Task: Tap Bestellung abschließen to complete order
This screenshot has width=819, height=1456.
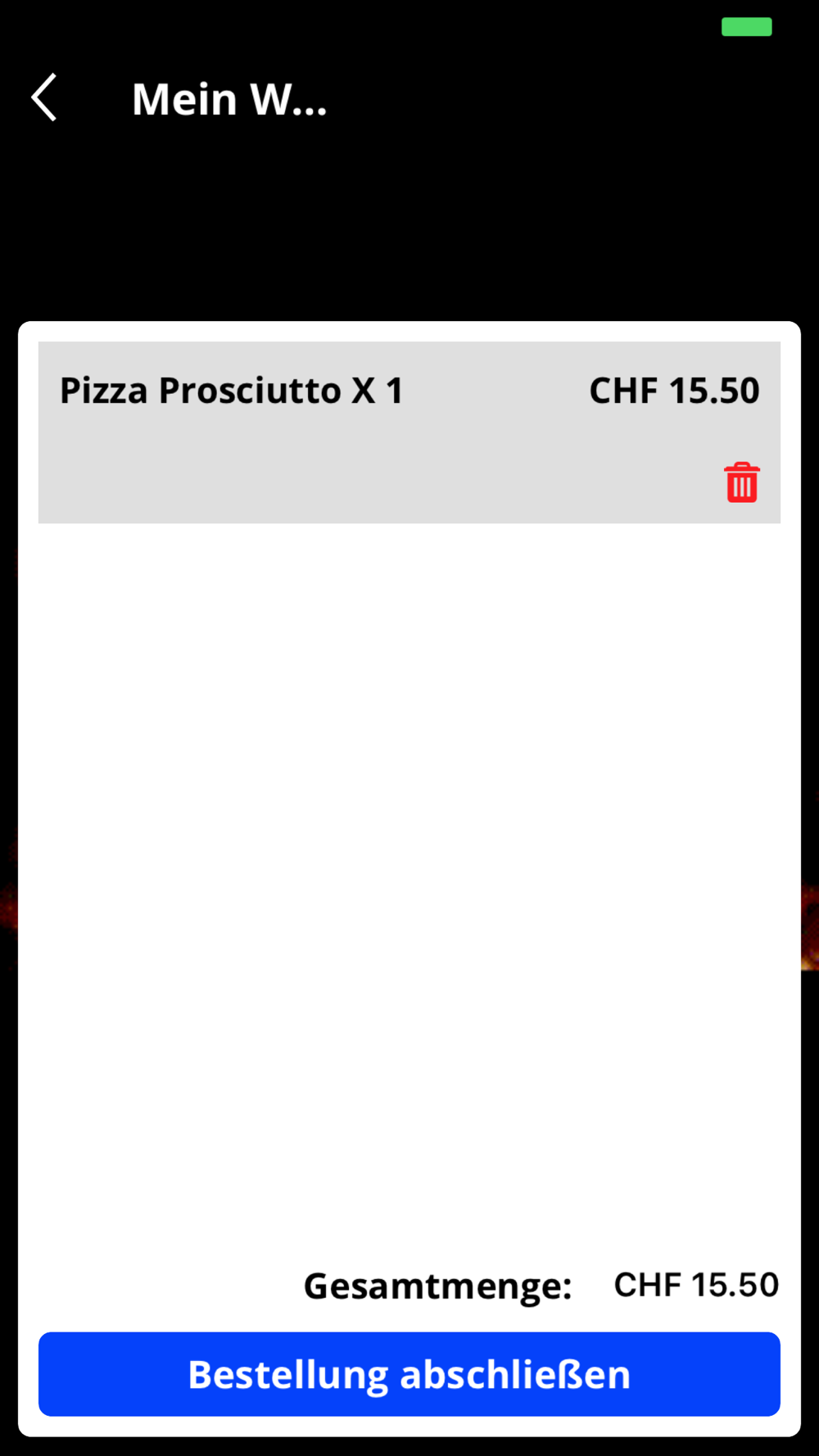Action: tap(409, 1374)
